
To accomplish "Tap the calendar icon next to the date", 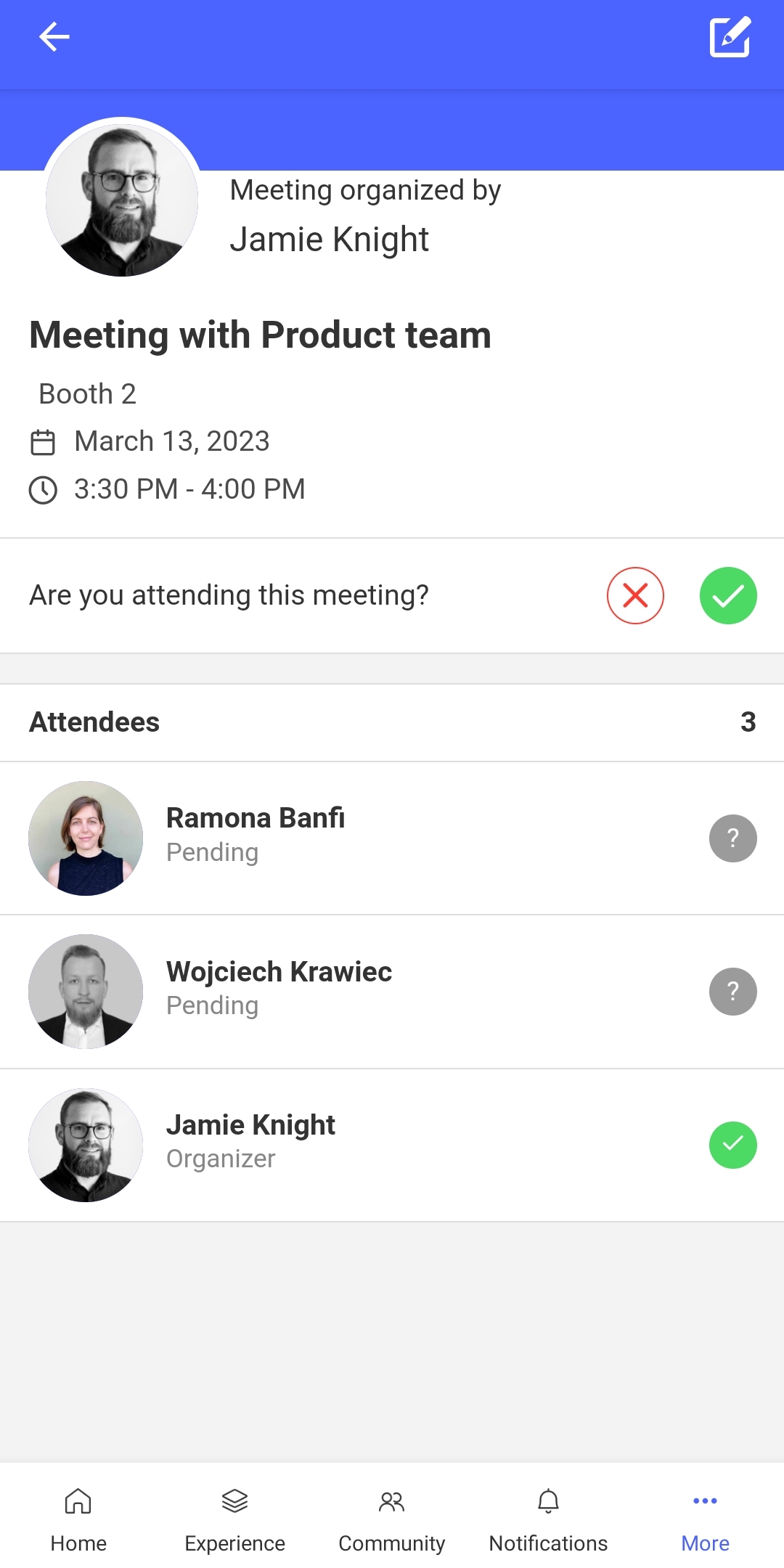I will [x=44, y=441].
